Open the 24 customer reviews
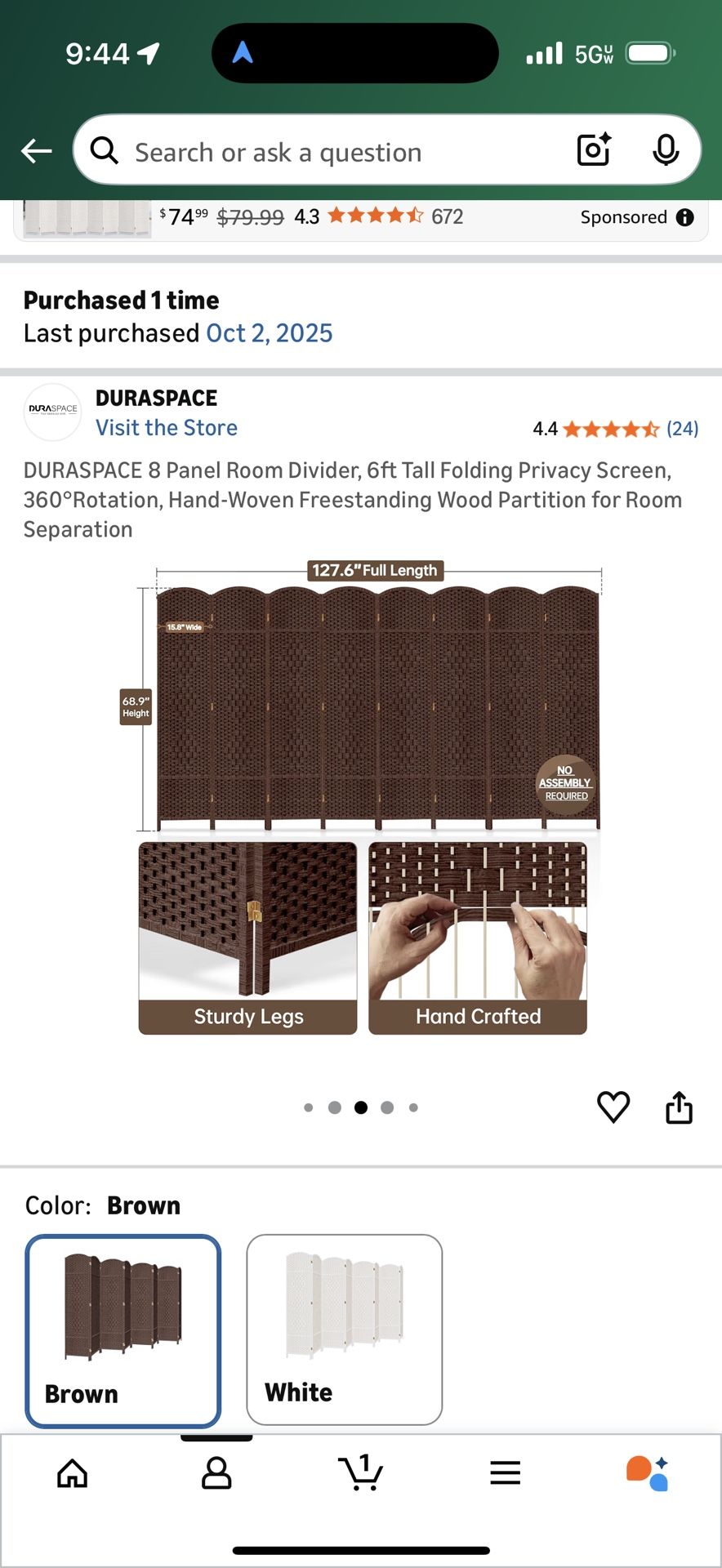 click(x=683, y=428)
